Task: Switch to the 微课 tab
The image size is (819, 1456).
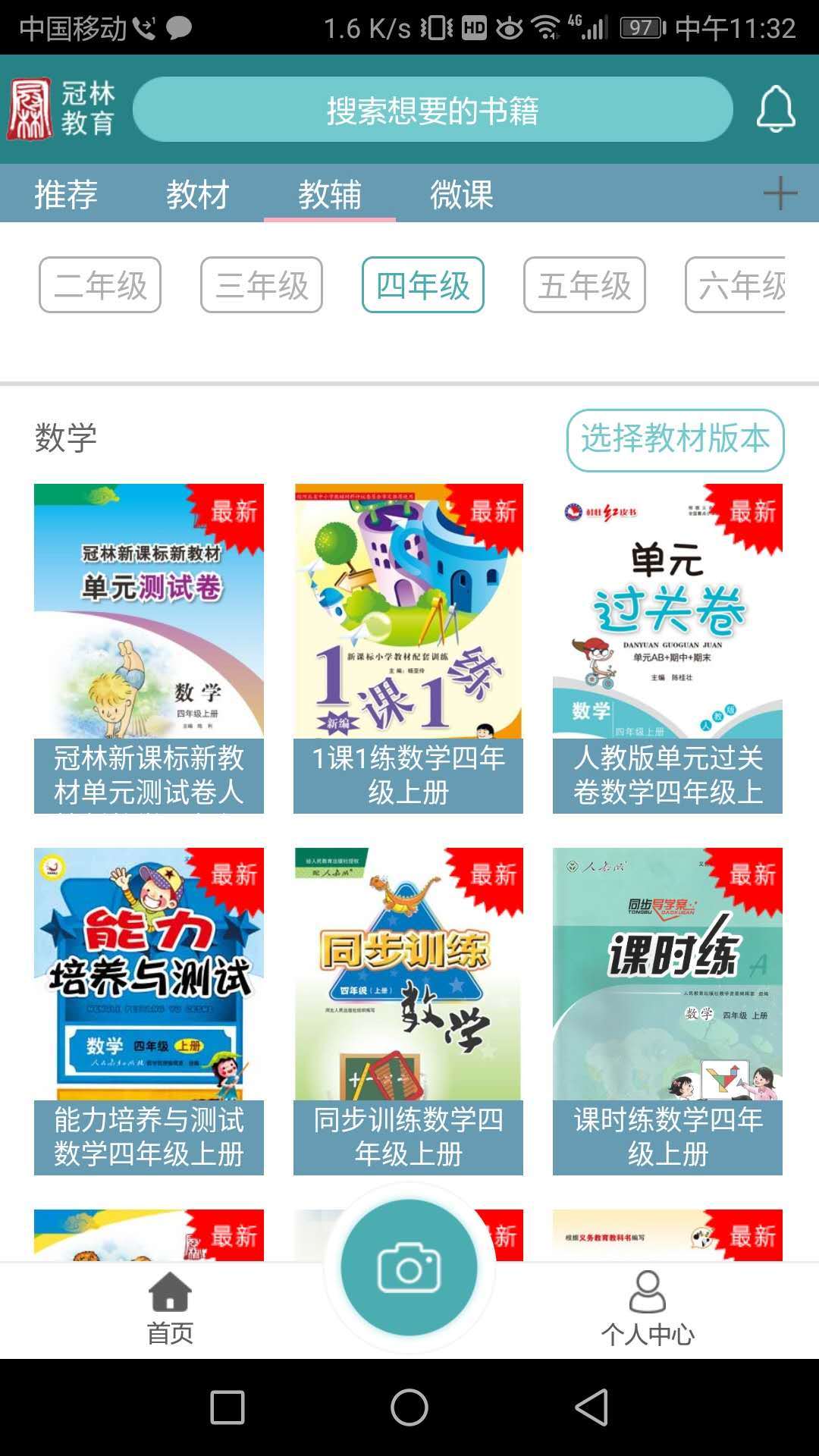Action: click(459, 196)
